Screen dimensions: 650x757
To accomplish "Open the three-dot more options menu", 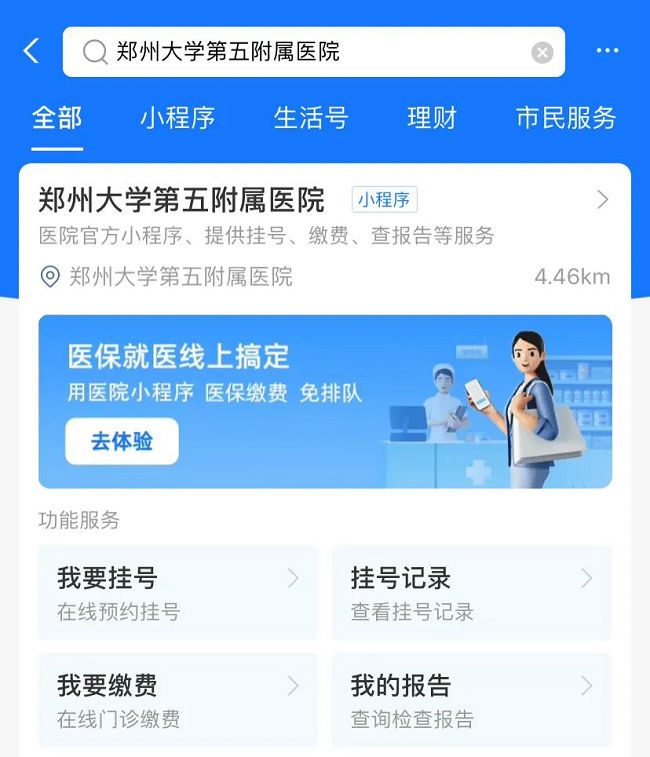I will 607,51.
